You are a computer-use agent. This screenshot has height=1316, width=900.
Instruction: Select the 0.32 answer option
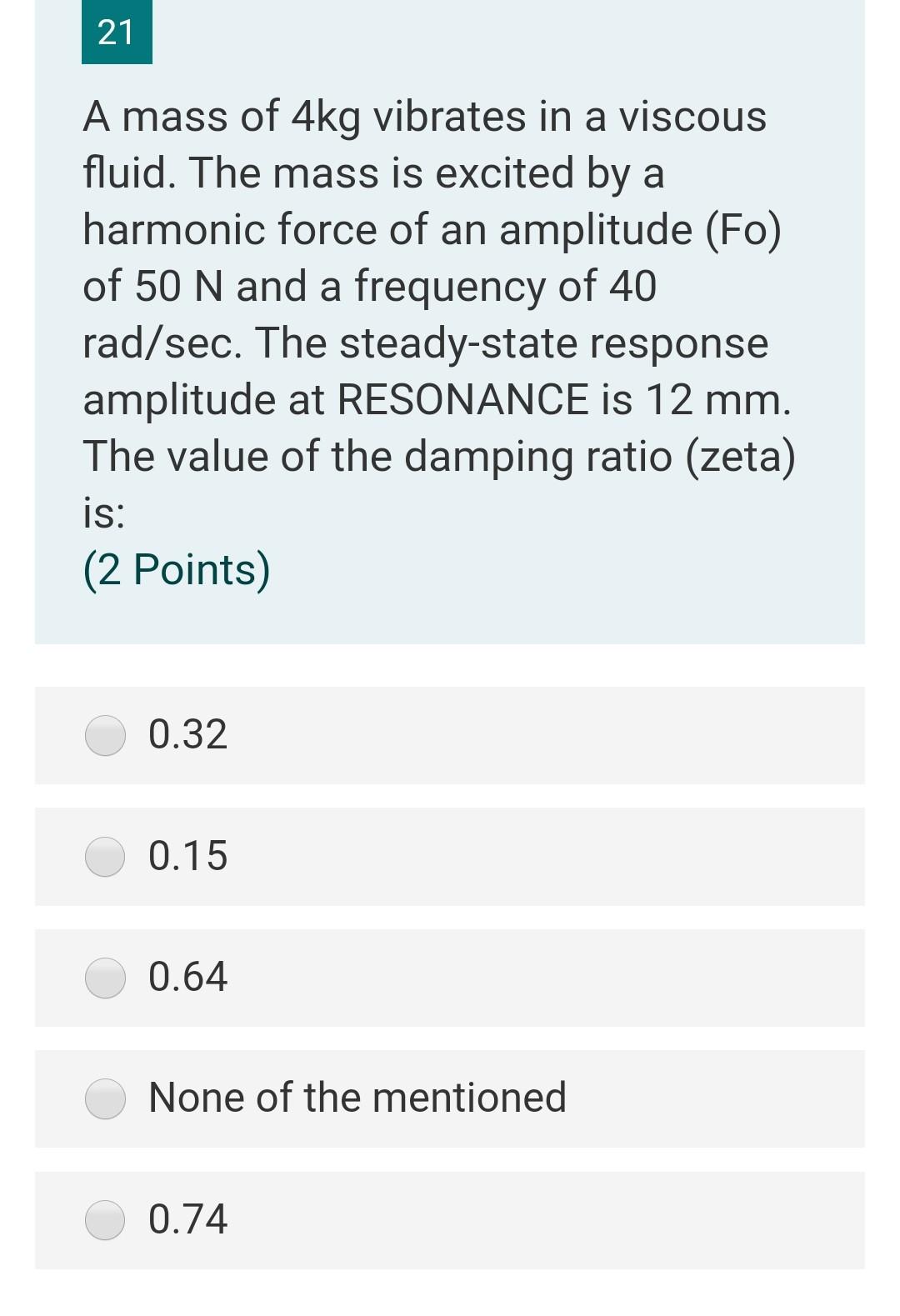click(x=106, y=735)
